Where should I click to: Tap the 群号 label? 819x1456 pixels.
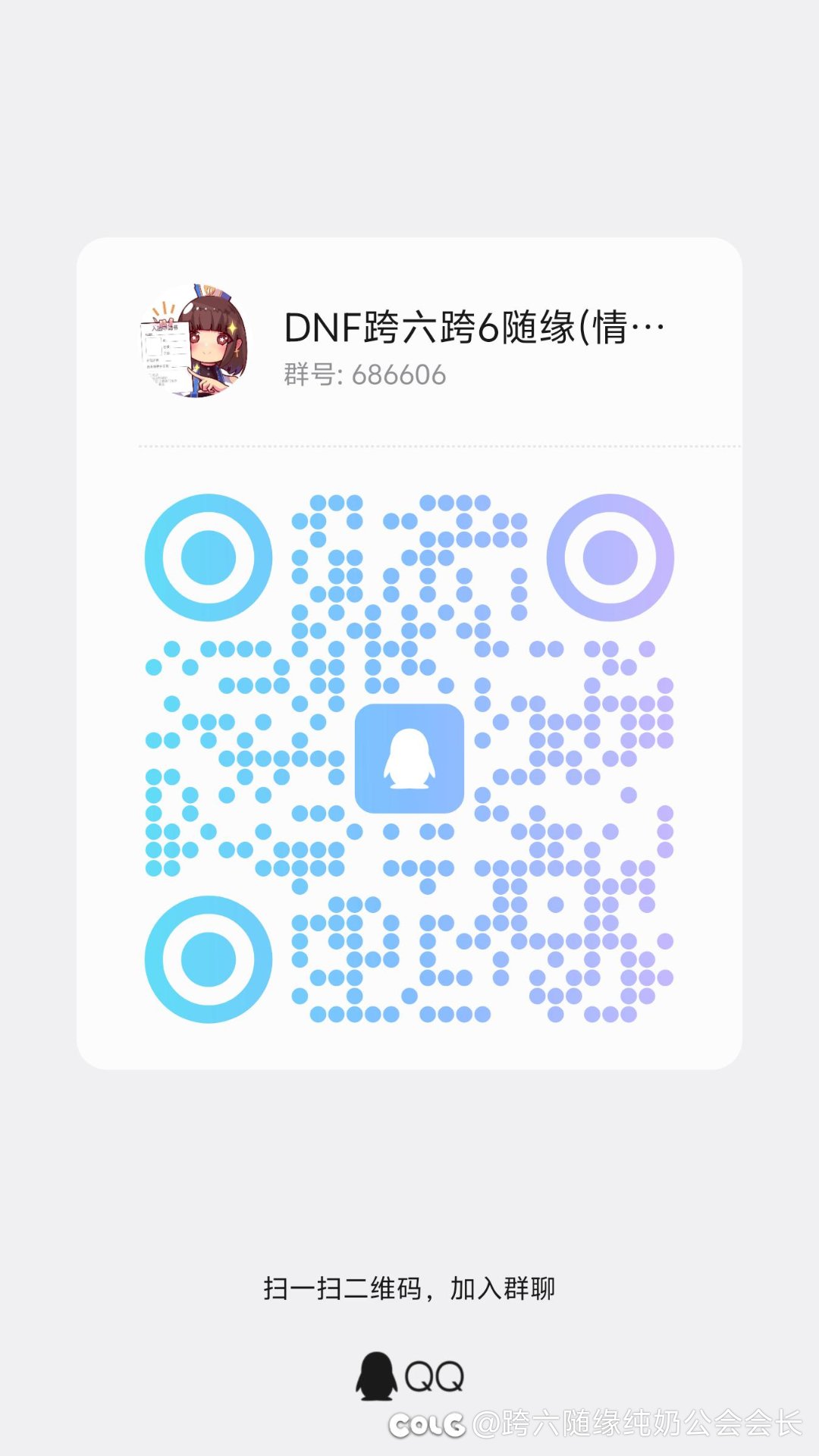(306, 373)
